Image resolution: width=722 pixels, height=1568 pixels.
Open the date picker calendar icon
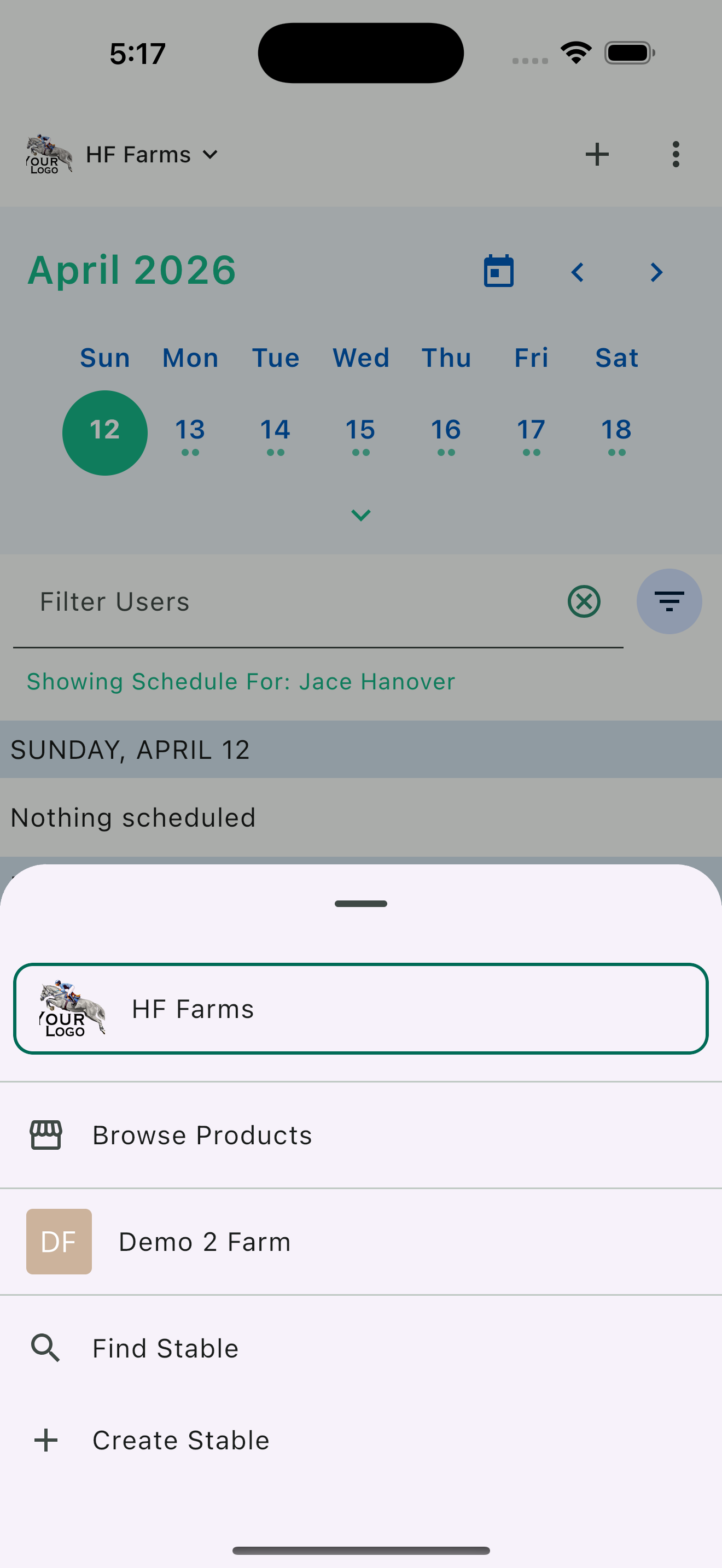pyautogui.click(x=498, y=272)
